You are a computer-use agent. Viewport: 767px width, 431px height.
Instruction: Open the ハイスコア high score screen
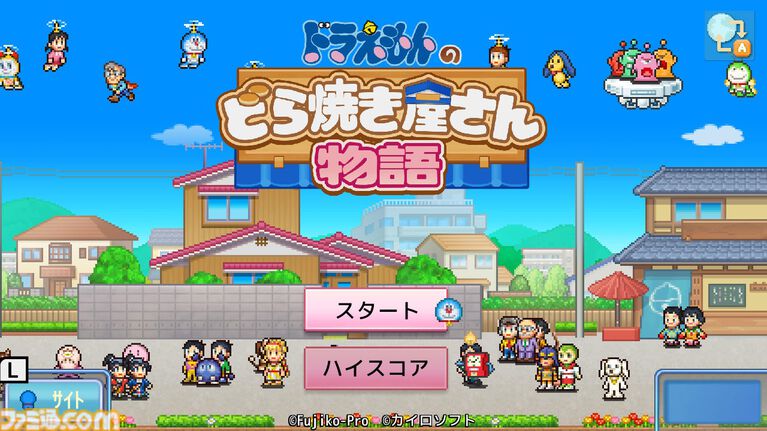(375, 367)
